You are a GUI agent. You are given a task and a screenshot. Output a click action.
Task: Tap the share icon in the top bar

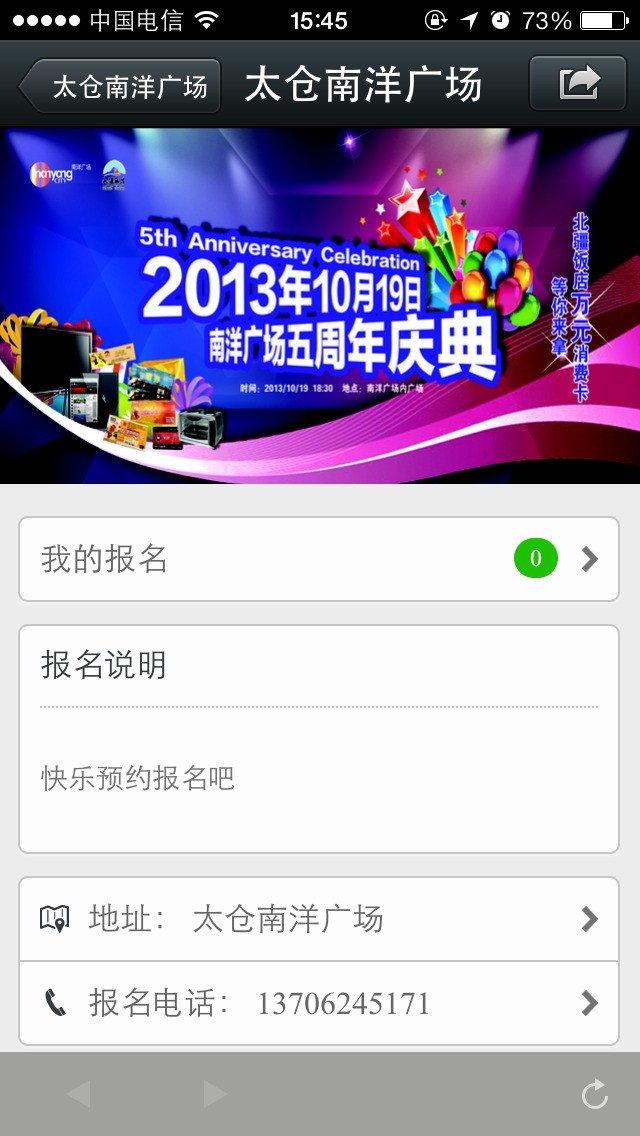coord(579,83)
